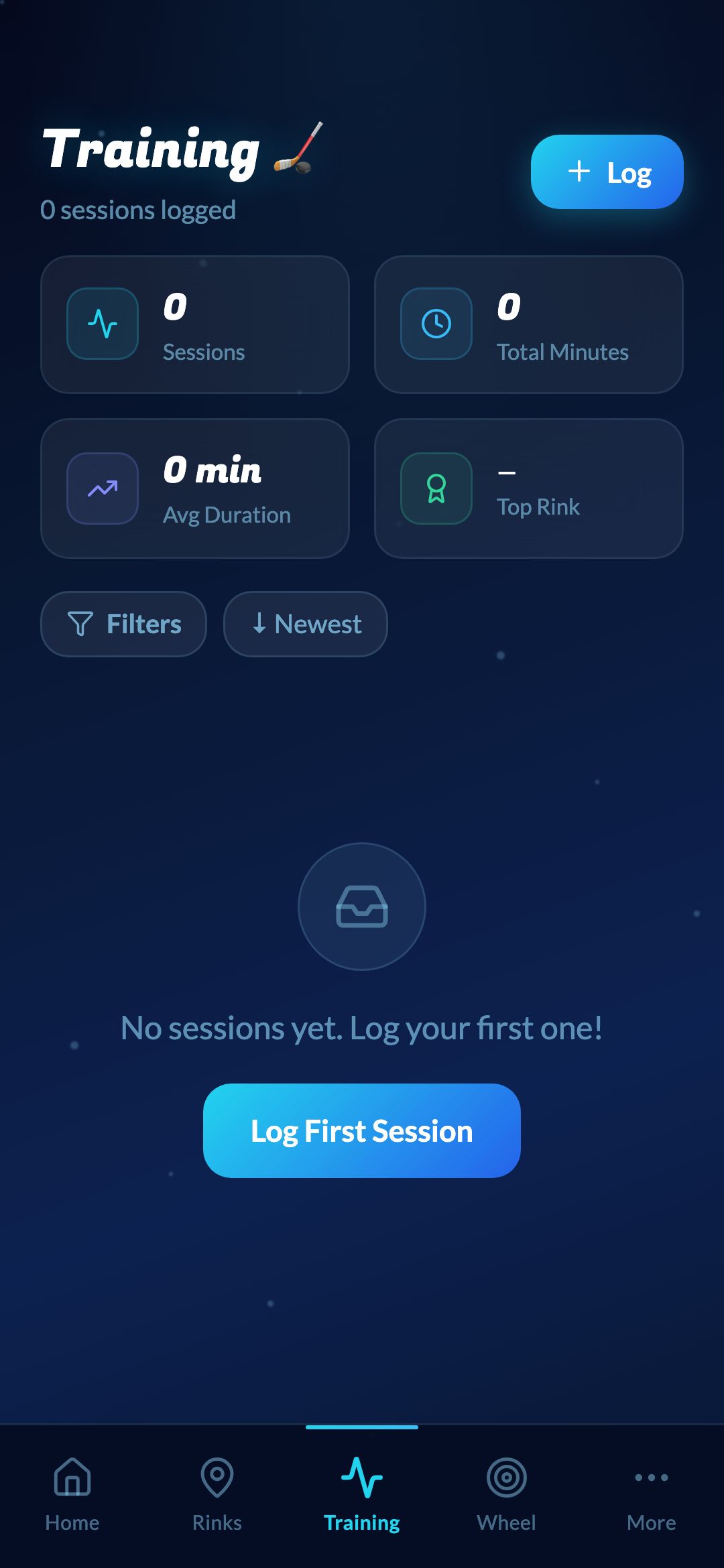
Task: Change the Newest sort order
Action: 306,624
